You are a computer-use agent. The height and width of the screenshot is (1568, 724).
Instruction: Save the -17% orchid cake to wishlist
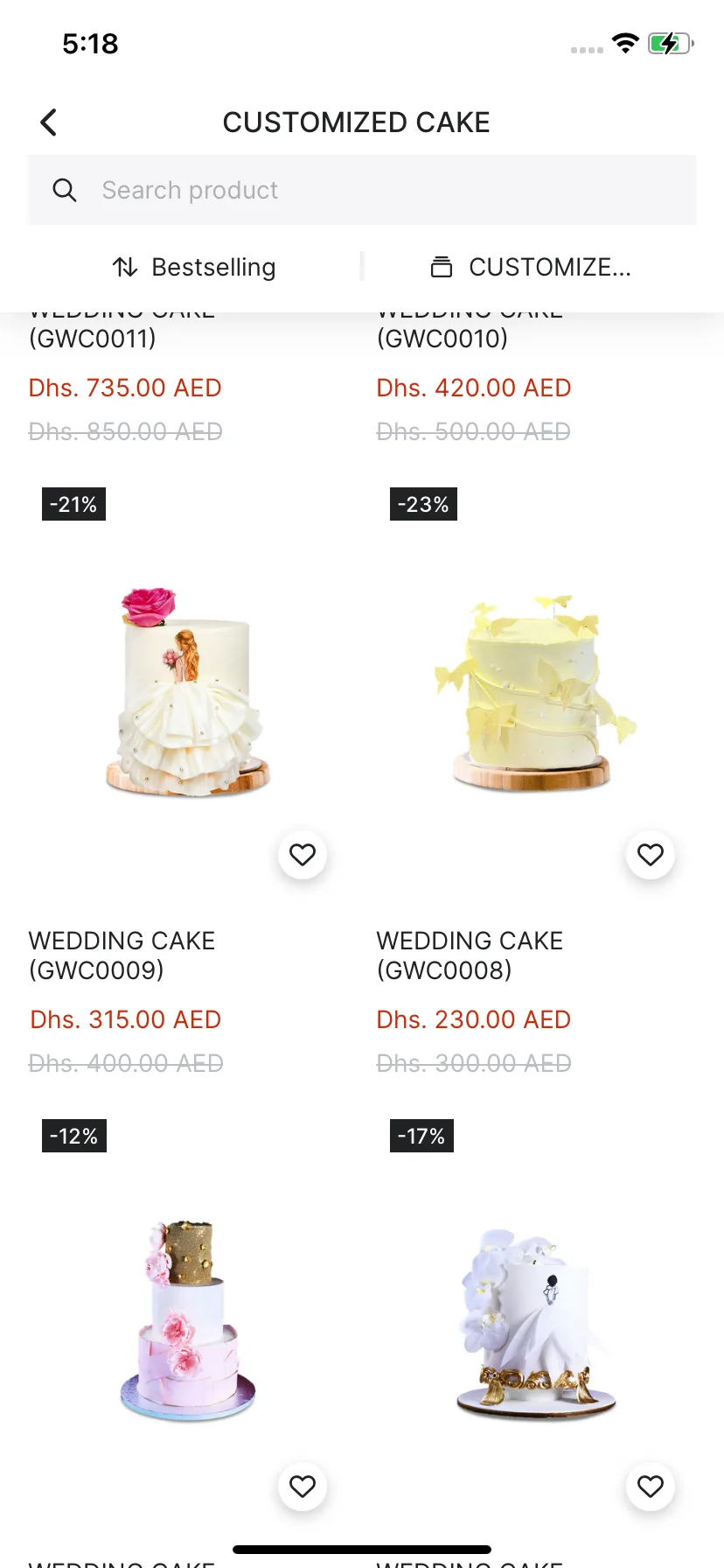click(651, 1487)
